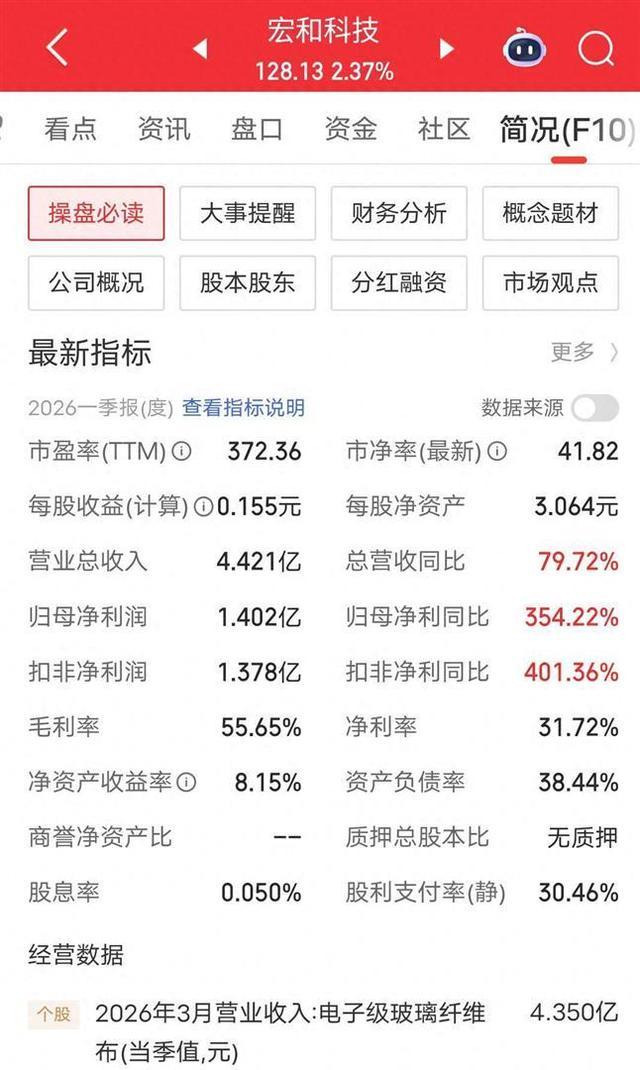
Task: Go back using the top-left arrow
Action: pos(57,47)
